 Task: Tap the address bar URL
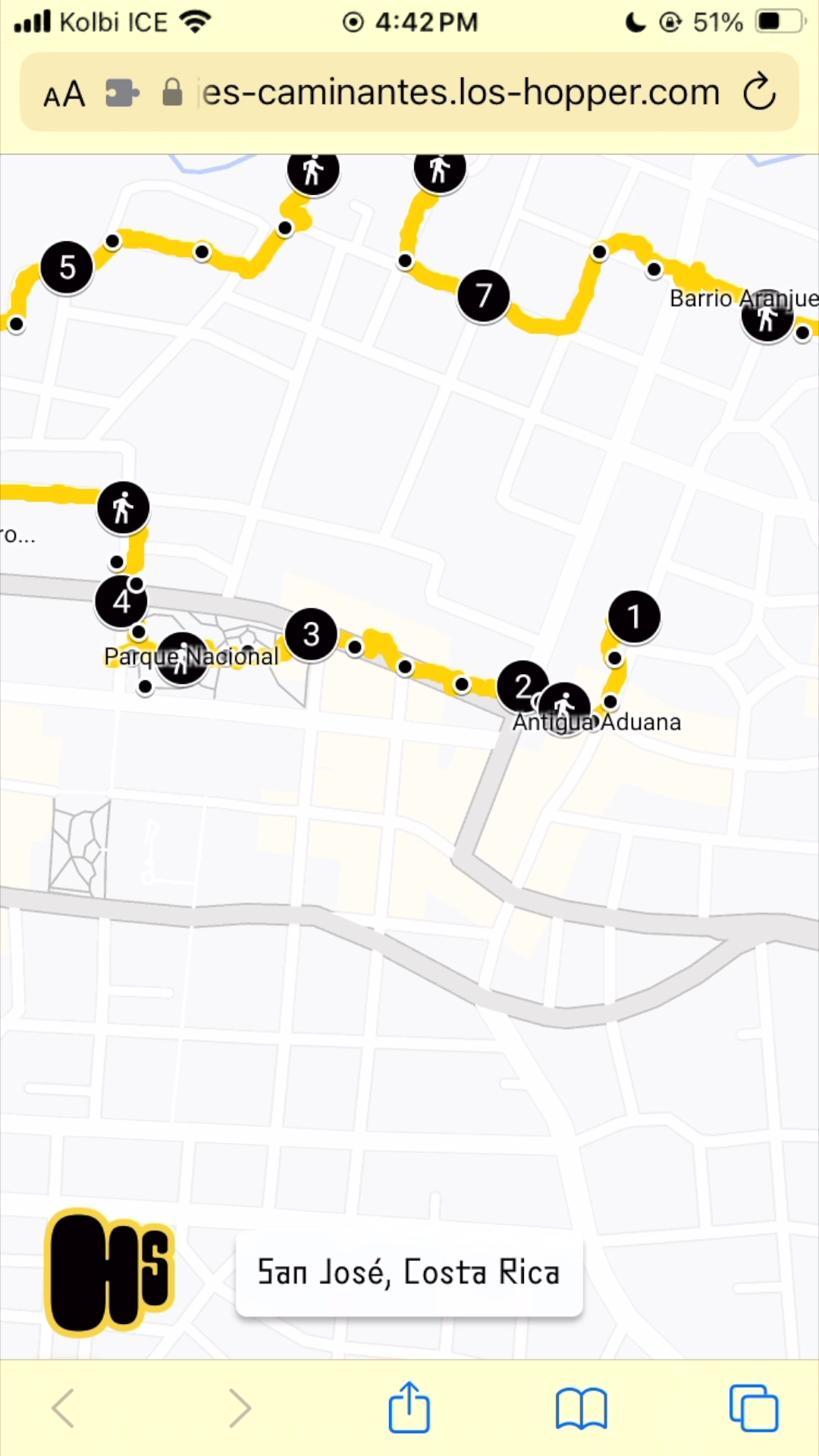(x=460, y=93)
